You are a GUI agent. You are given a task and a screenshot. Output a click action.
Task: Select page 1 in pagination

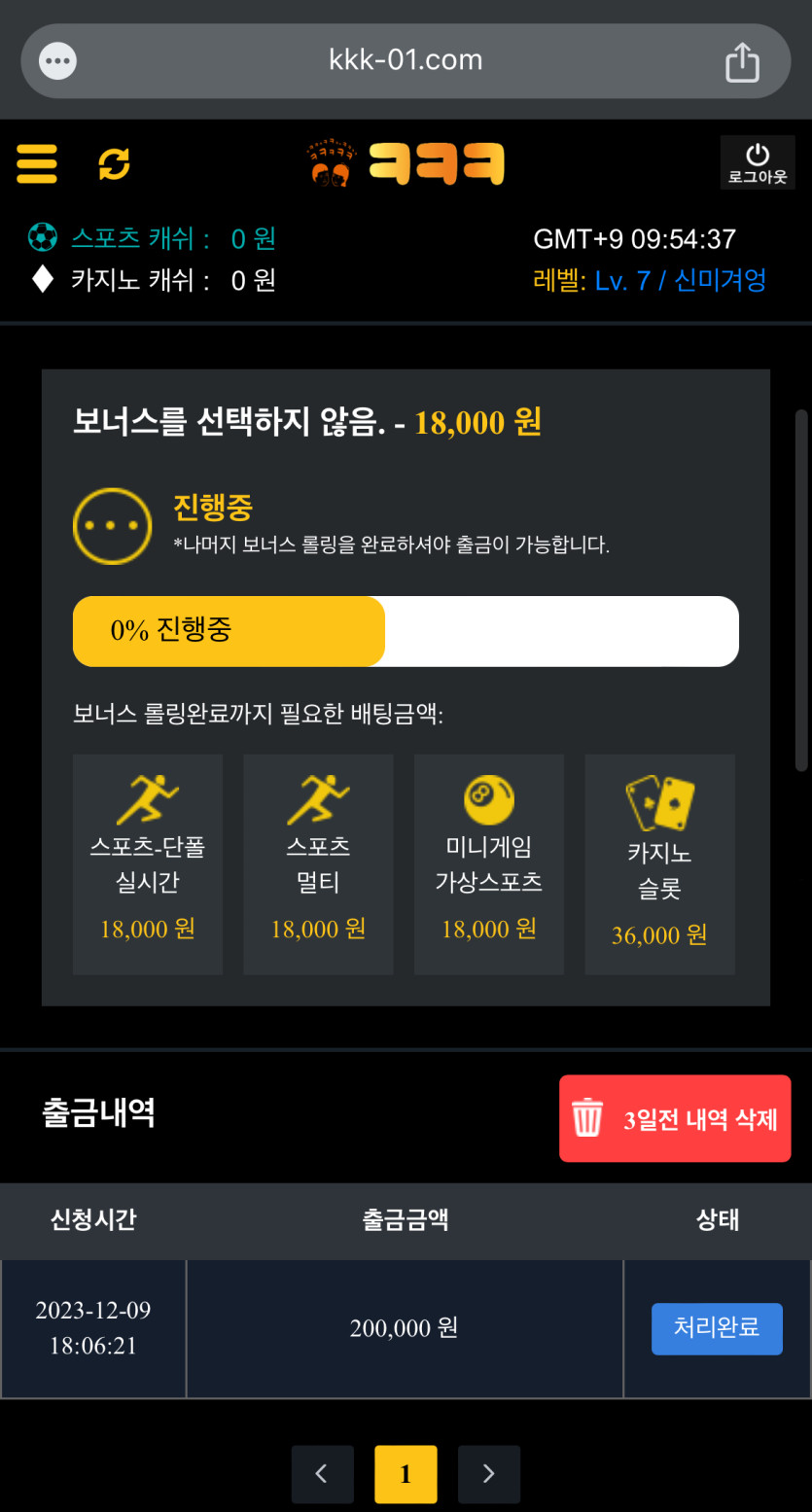[x=406, y=1474]
